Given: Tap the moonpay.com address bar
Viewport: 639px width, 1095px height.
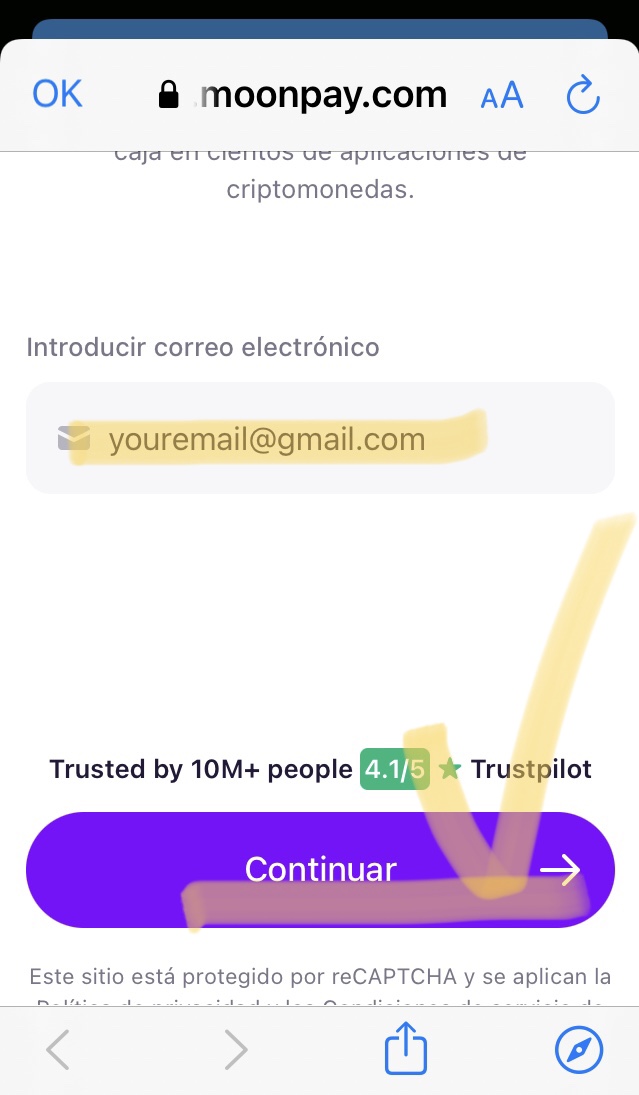Looking at the screenshot, I should (303, 95).
